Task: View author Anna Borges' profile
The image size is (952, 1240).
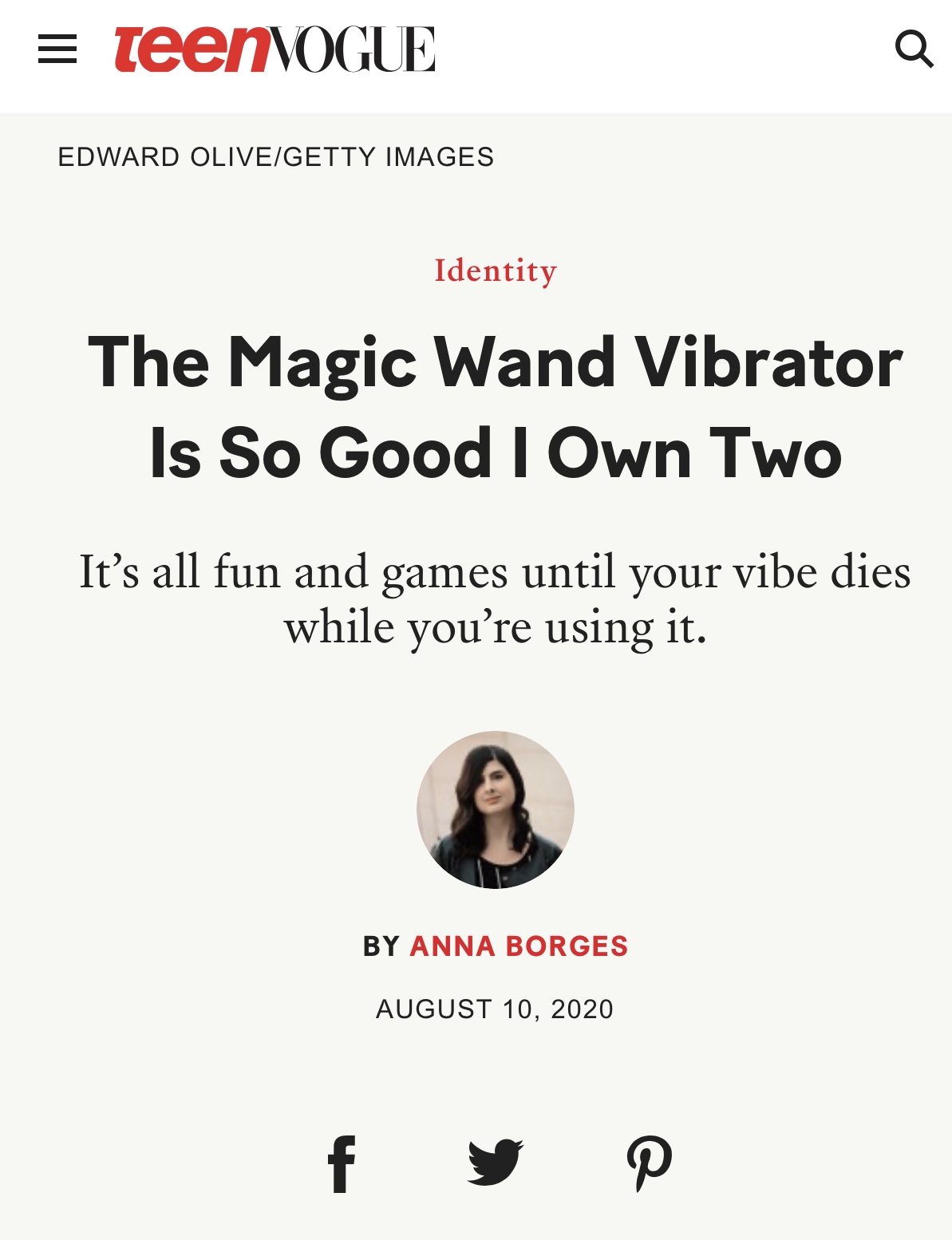Action: [x=519, y=946]
